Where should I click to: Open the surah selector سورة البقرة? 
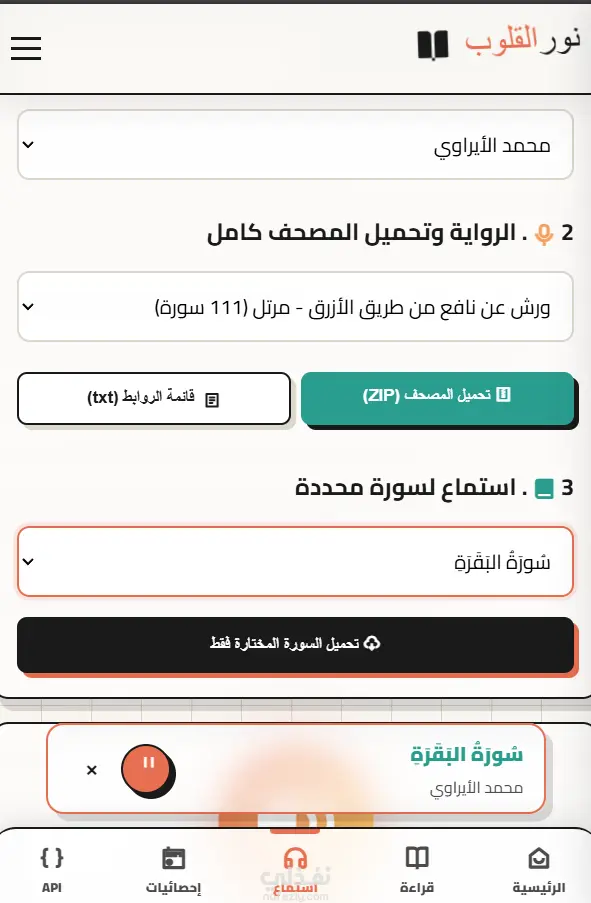coord(296,561)
